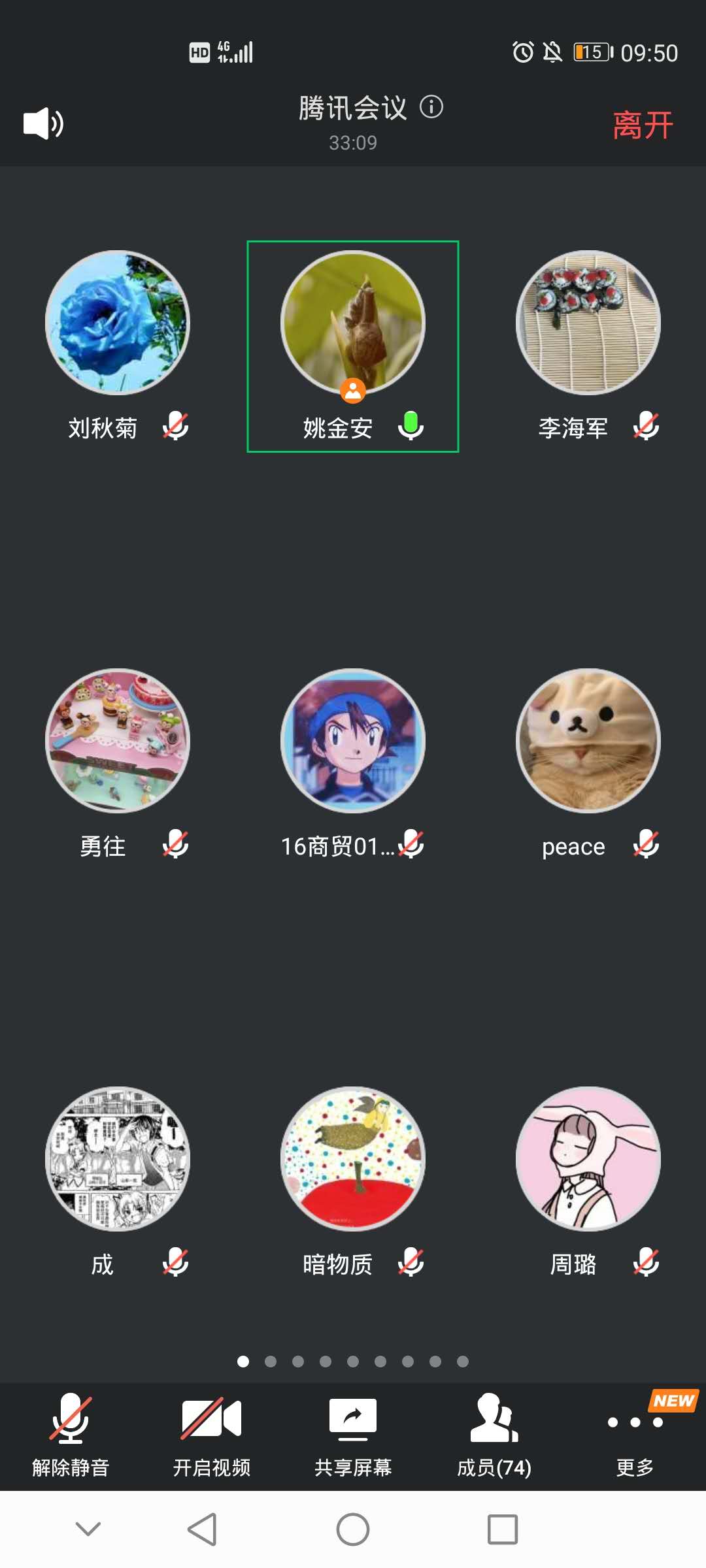
Task: Select participant 16商贸01's tile
Action: [x=353, y=741]
